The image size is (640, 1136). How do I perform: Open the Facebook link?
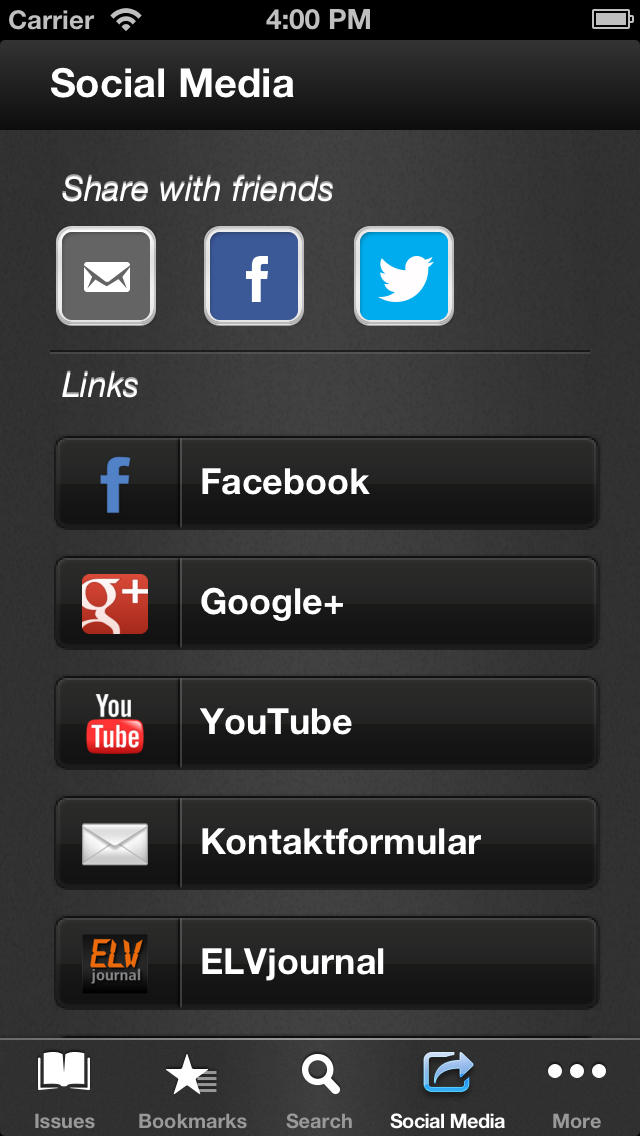[326, 483]
